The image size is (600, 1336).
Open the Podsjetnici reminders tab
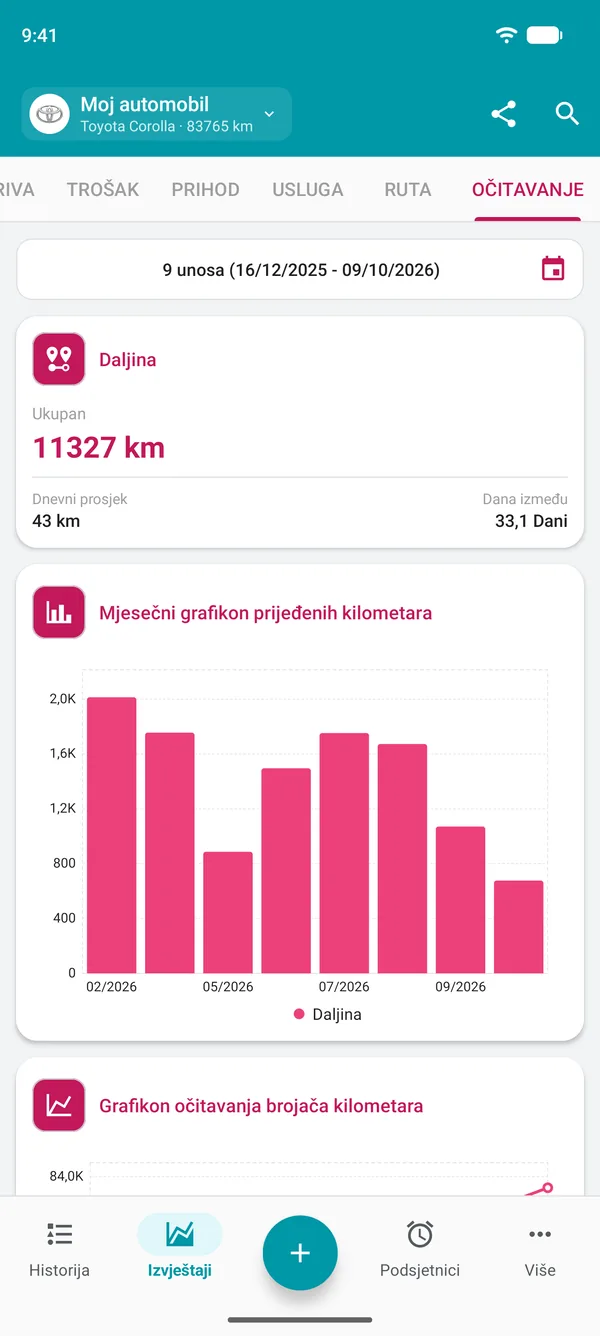click(x=420, y=1250)
